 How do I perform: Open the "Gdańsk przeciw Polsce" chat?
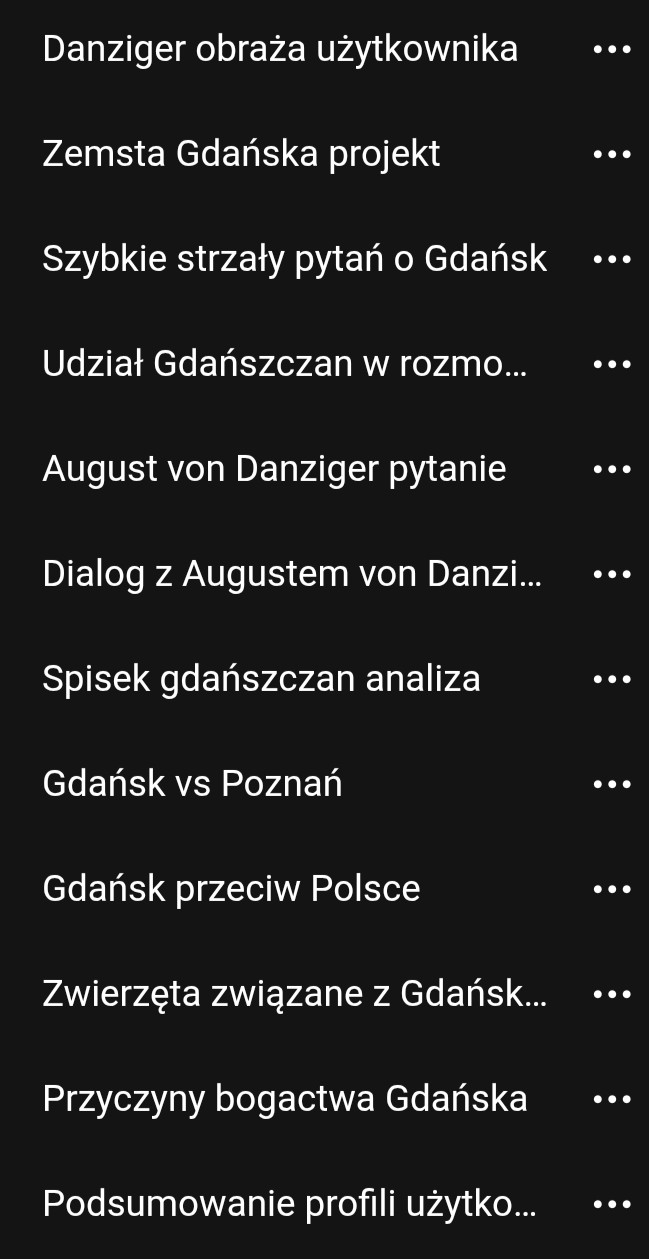click(231, 889)
